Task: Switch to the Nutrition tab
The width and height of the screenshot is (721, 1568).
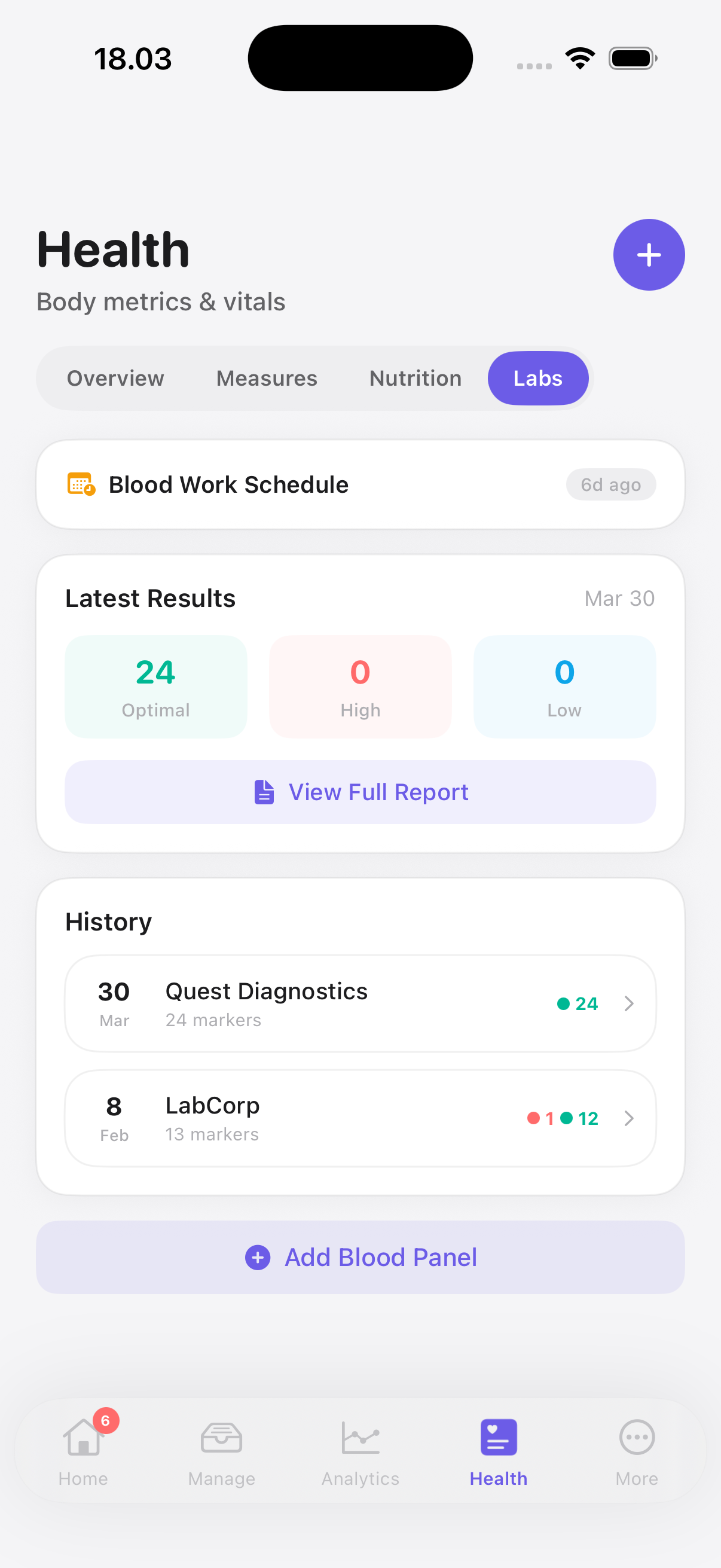Action: pos(415,378)
